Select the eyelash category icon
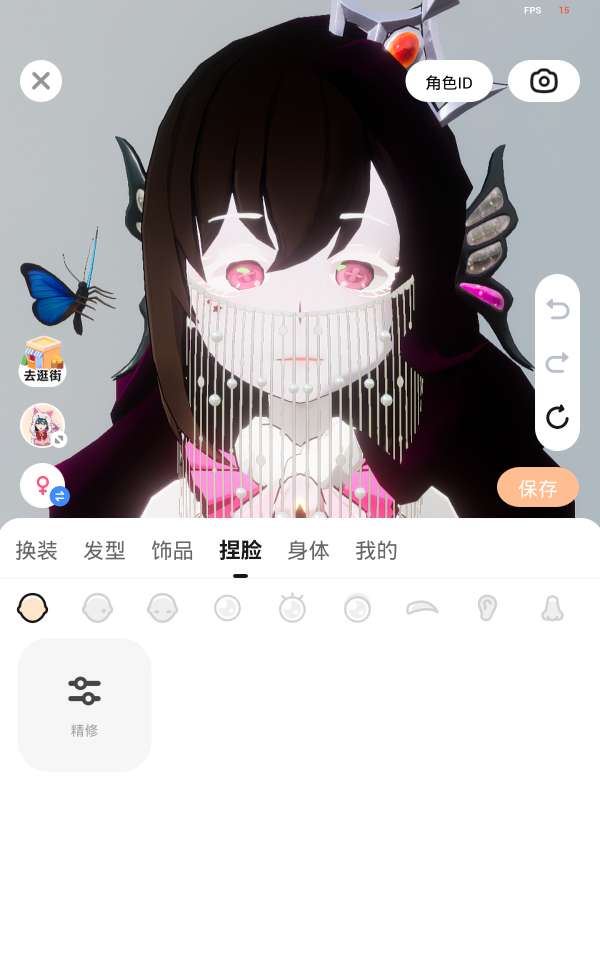The width and height of the screenshot is (600, 960). [x=292, y=608]
